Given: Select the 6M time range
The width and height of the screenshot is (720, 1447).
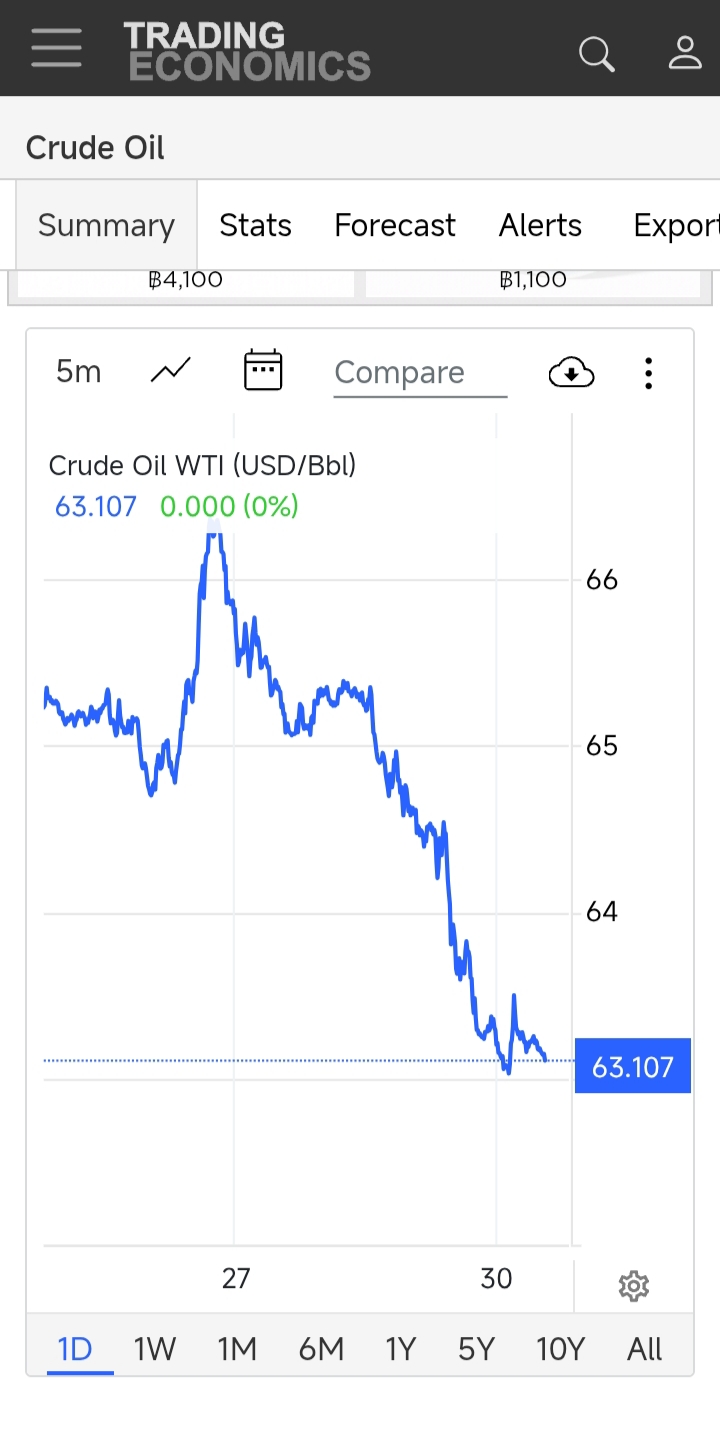Looking at the screenshot, I should 321,1350.
